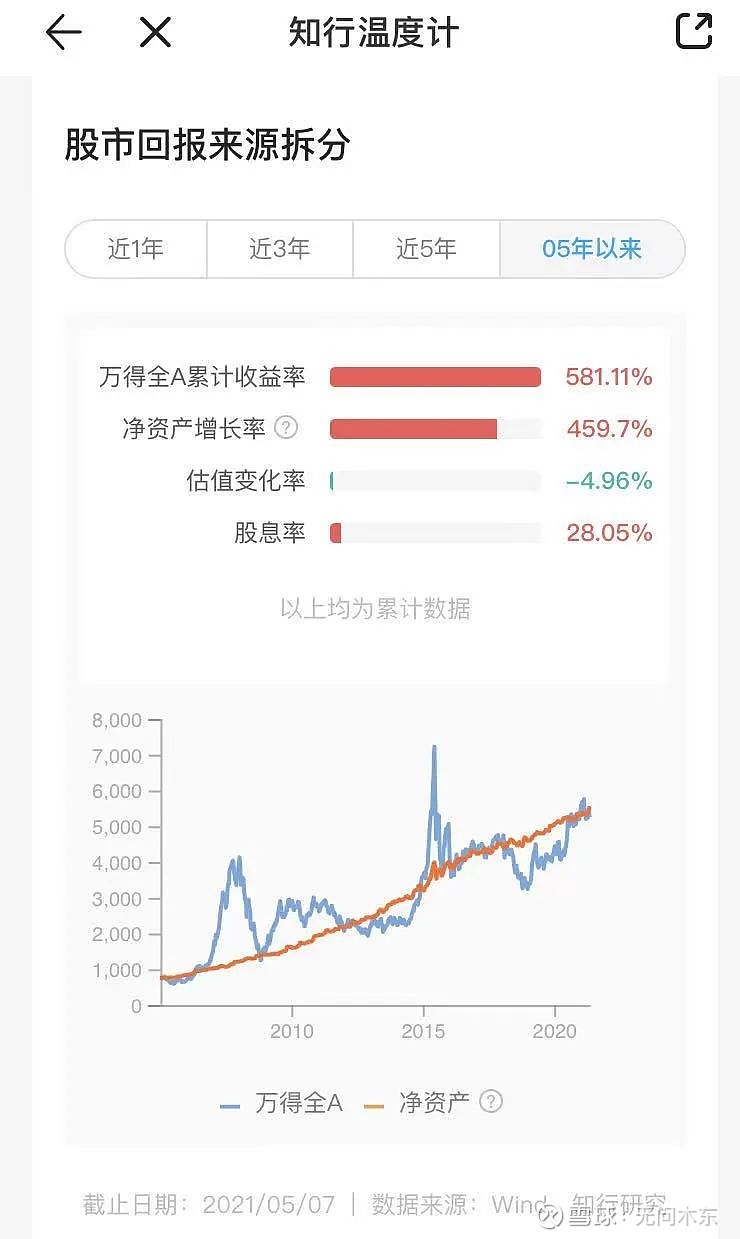Screen dimensions: 740x1239
Task: Go back using the arrow icon
Action: (x=63, y=33)
